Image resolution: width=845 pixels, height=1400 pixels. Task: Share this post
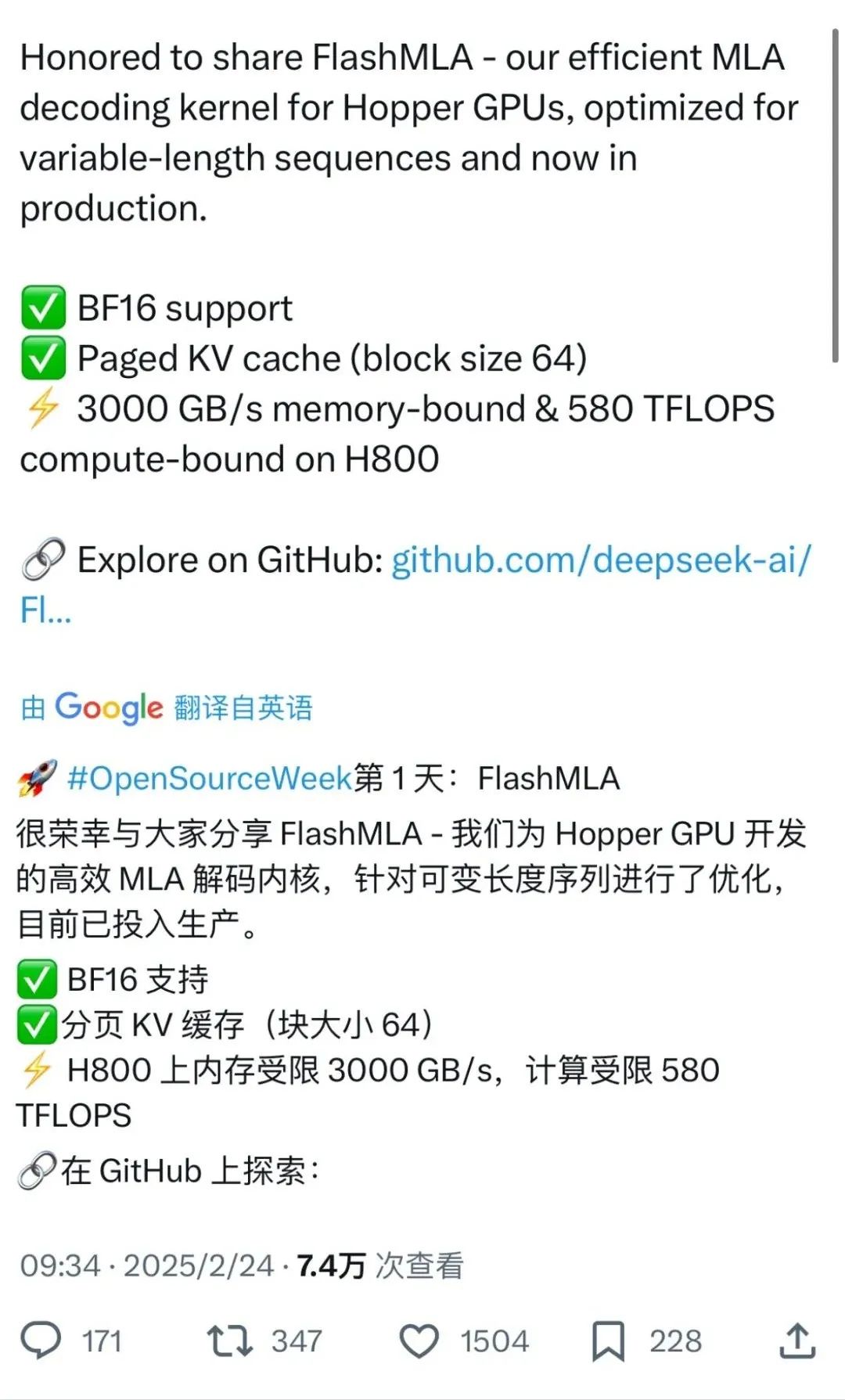pos(797,1341)
